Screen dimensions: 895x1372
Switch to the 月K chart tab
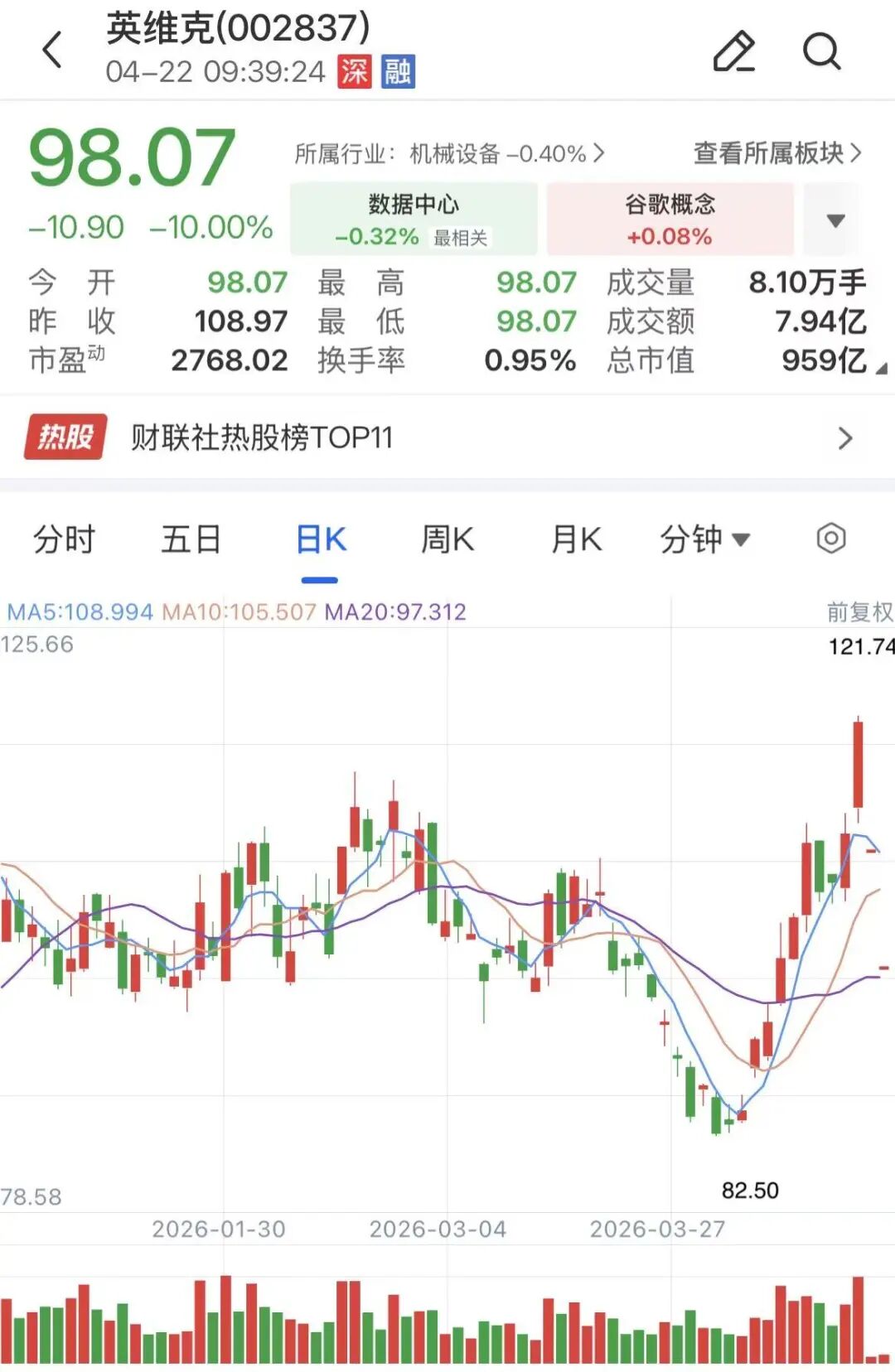[576, 539]
